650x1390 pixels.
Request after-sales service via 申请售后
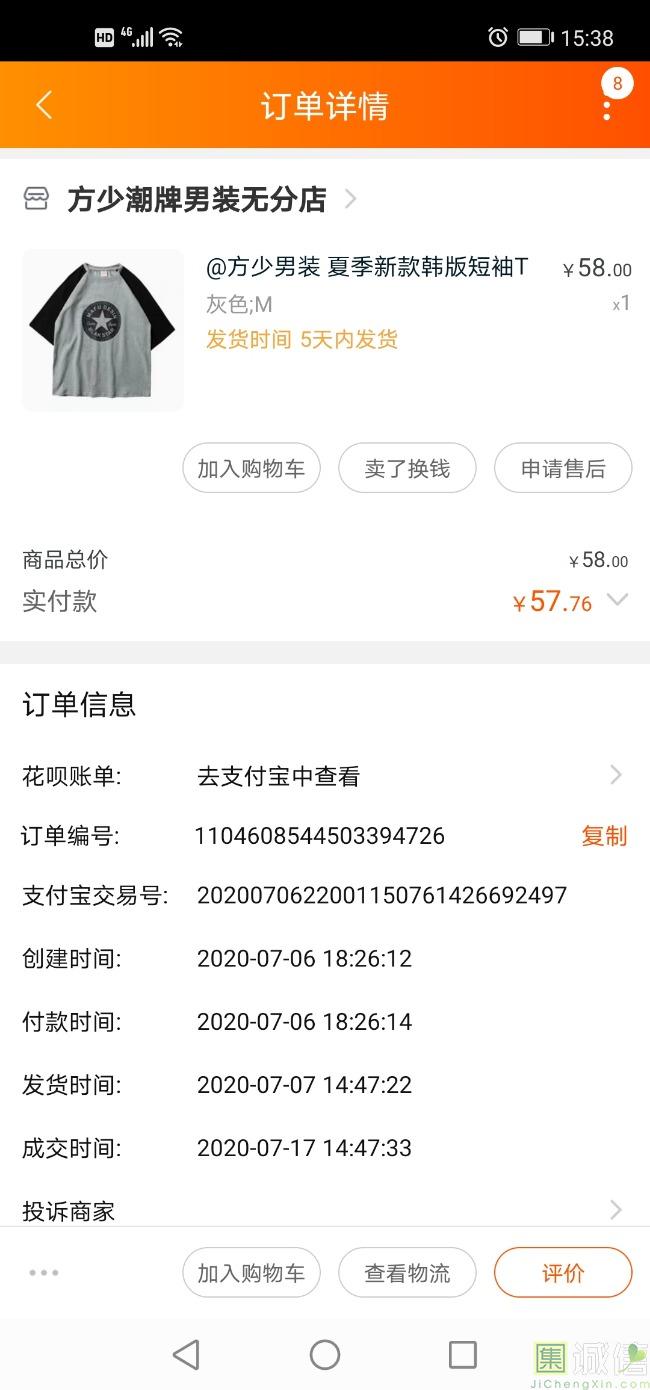(563, 468)
